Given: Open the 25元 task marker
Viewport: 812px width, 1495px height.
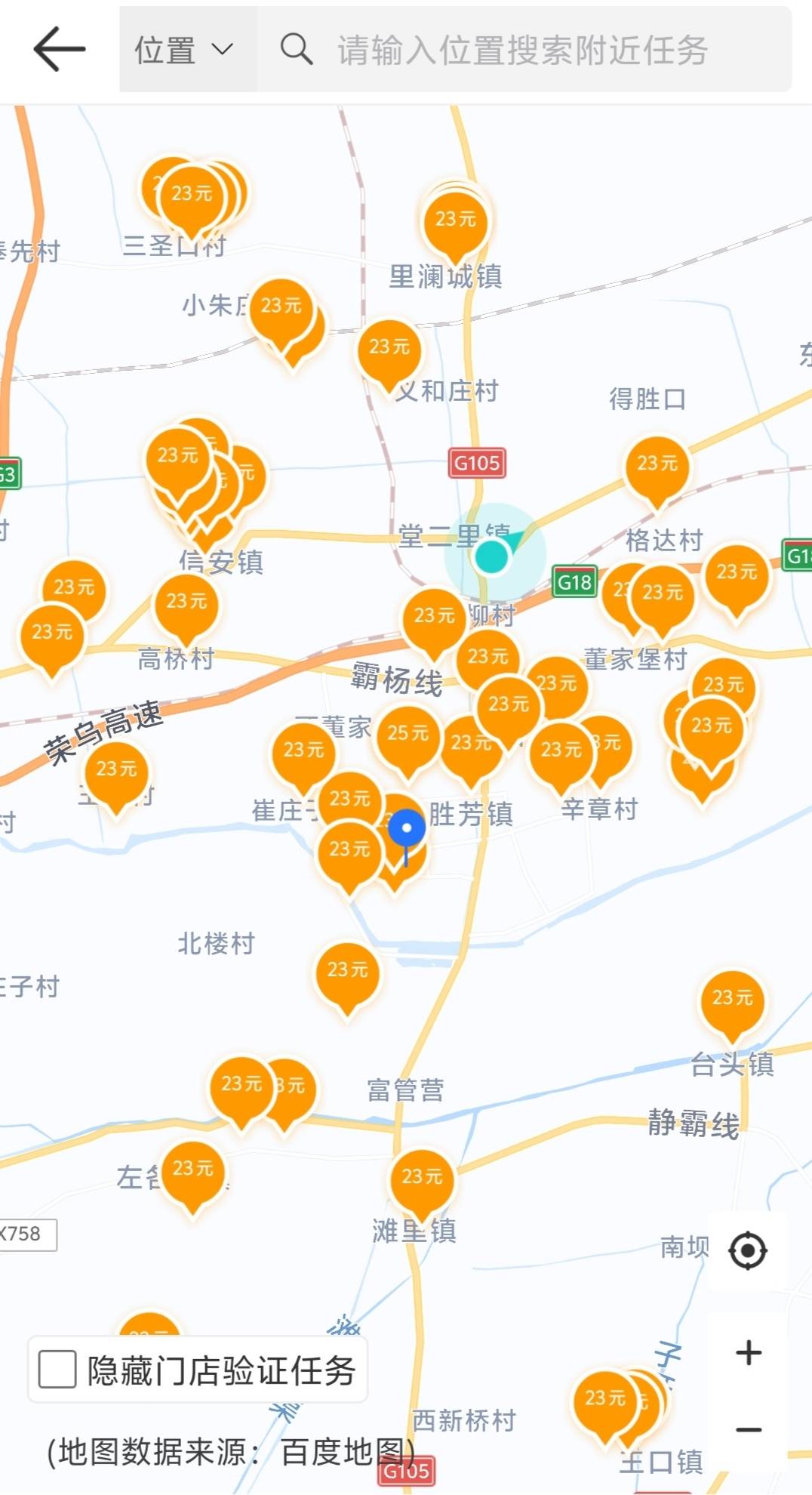Looking at the screenshot, I should [408, 736].
